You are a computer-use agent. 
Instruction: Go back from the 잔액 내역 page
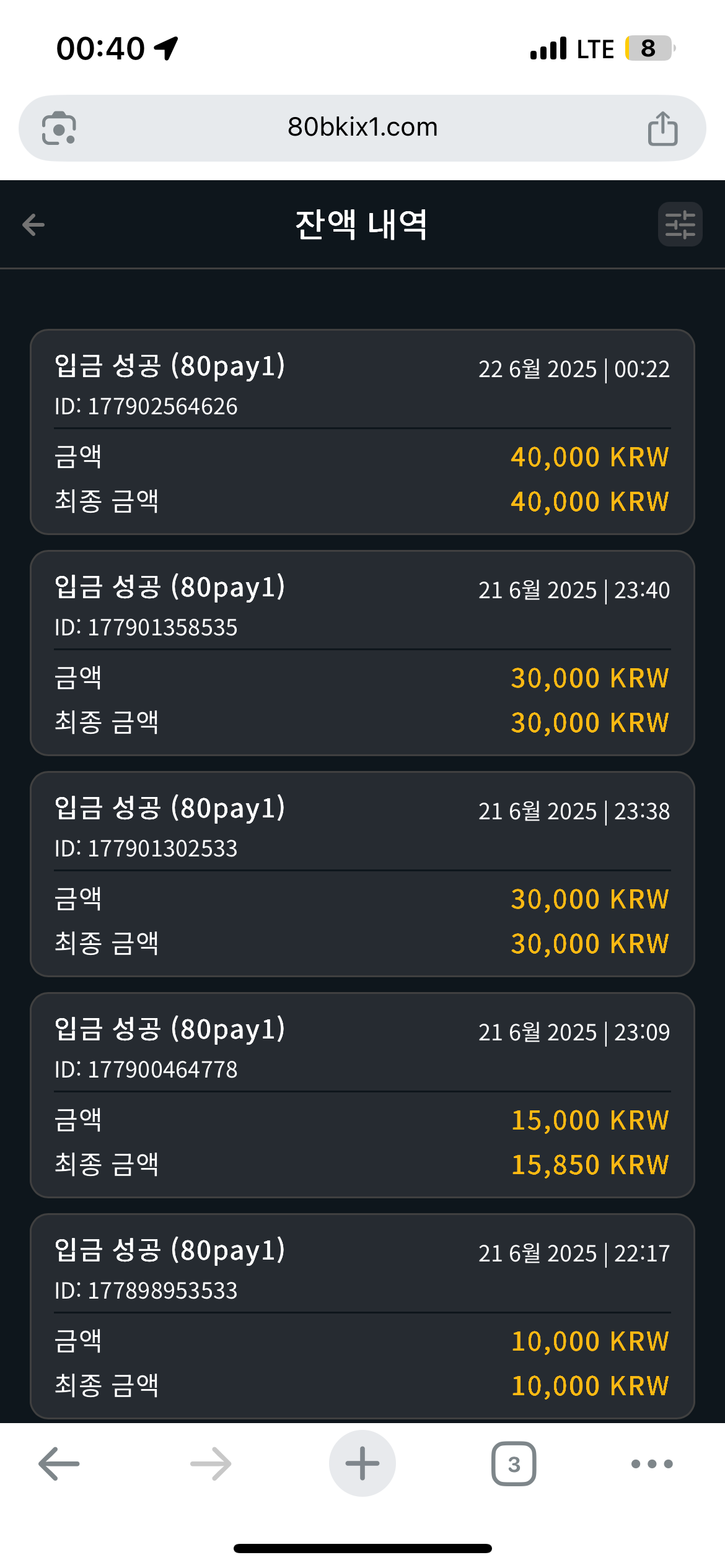33,224
